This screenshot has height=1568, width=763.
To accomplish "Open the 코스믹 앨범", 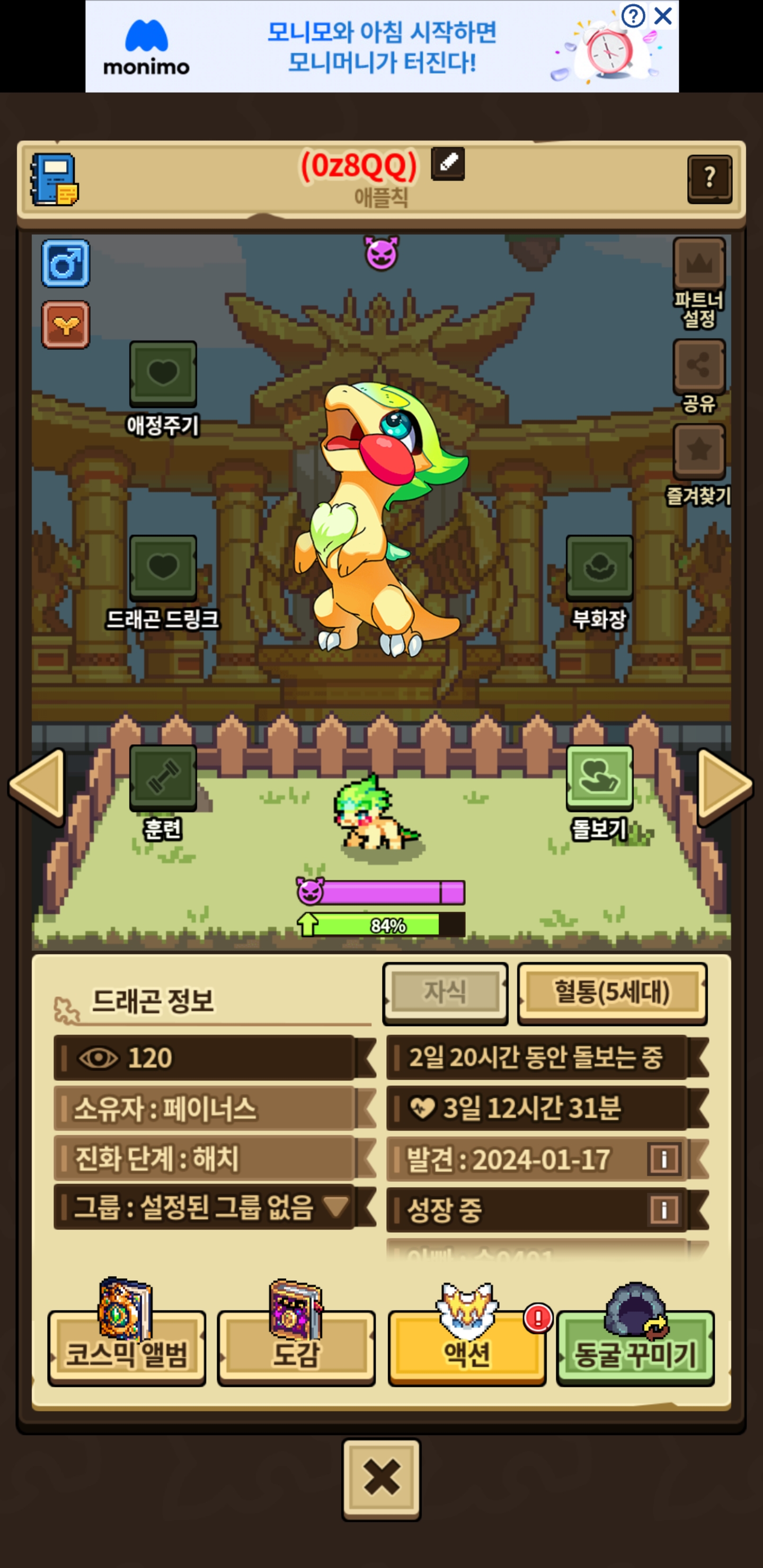I will [x=127, y=1348].
